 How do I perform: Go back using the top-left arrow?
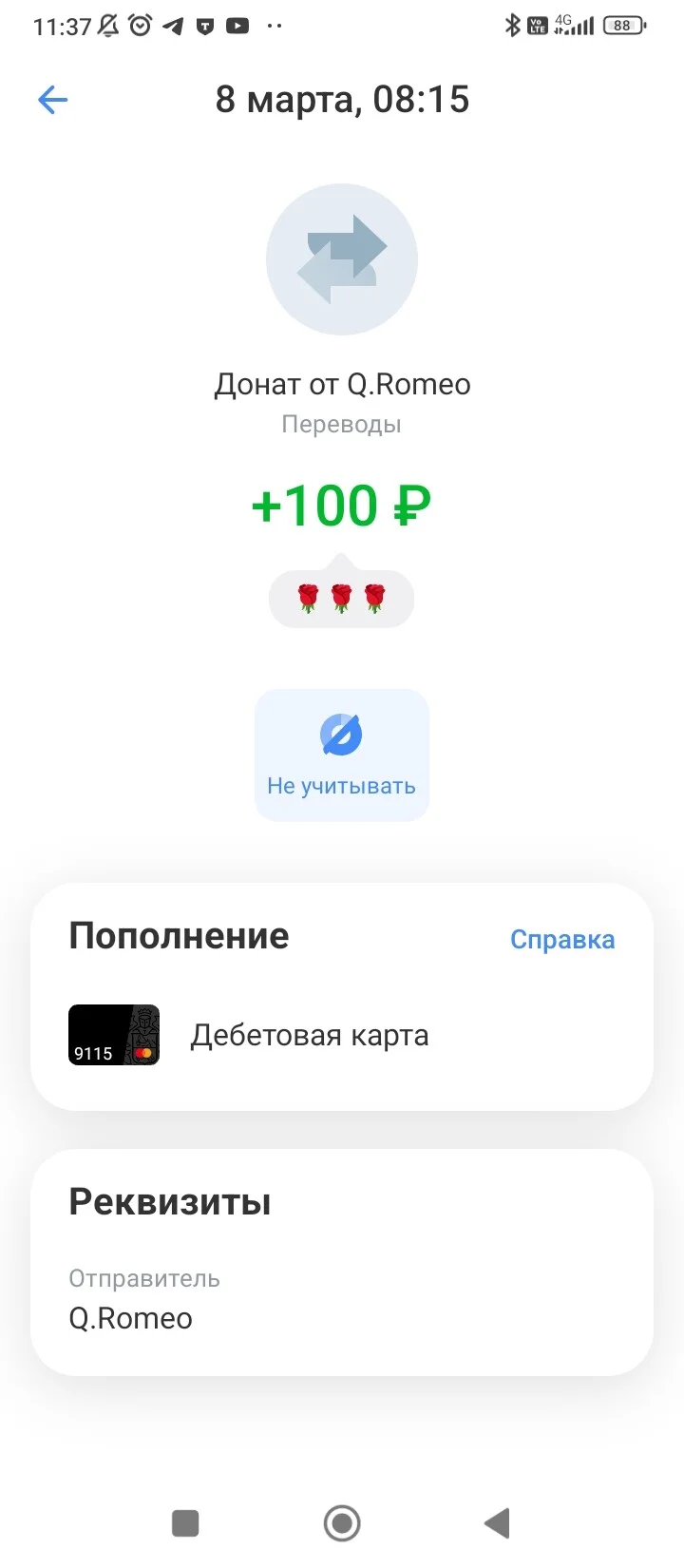tap(53, 100)
